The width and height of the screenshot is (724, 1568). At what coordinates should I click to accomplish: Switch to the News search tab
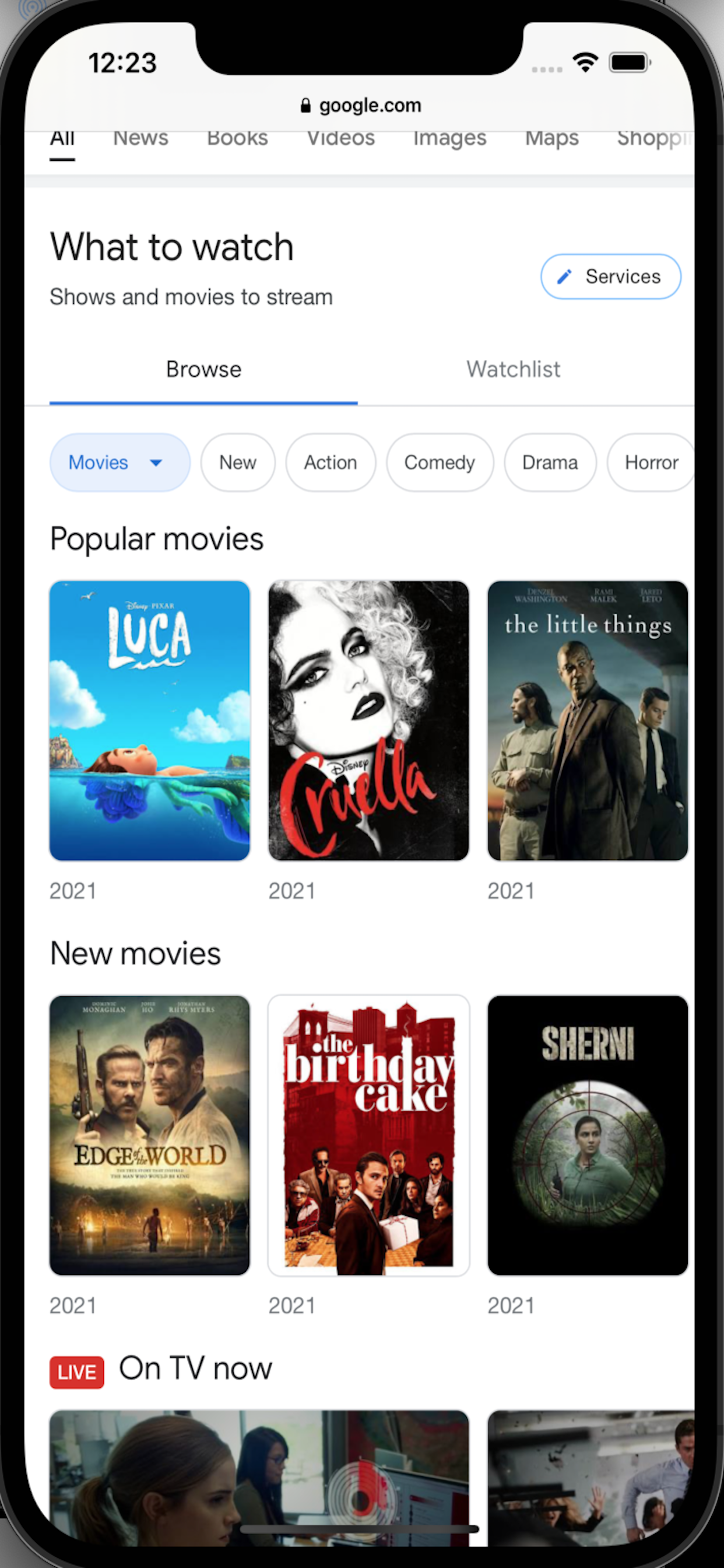click(x=140, y=139)
